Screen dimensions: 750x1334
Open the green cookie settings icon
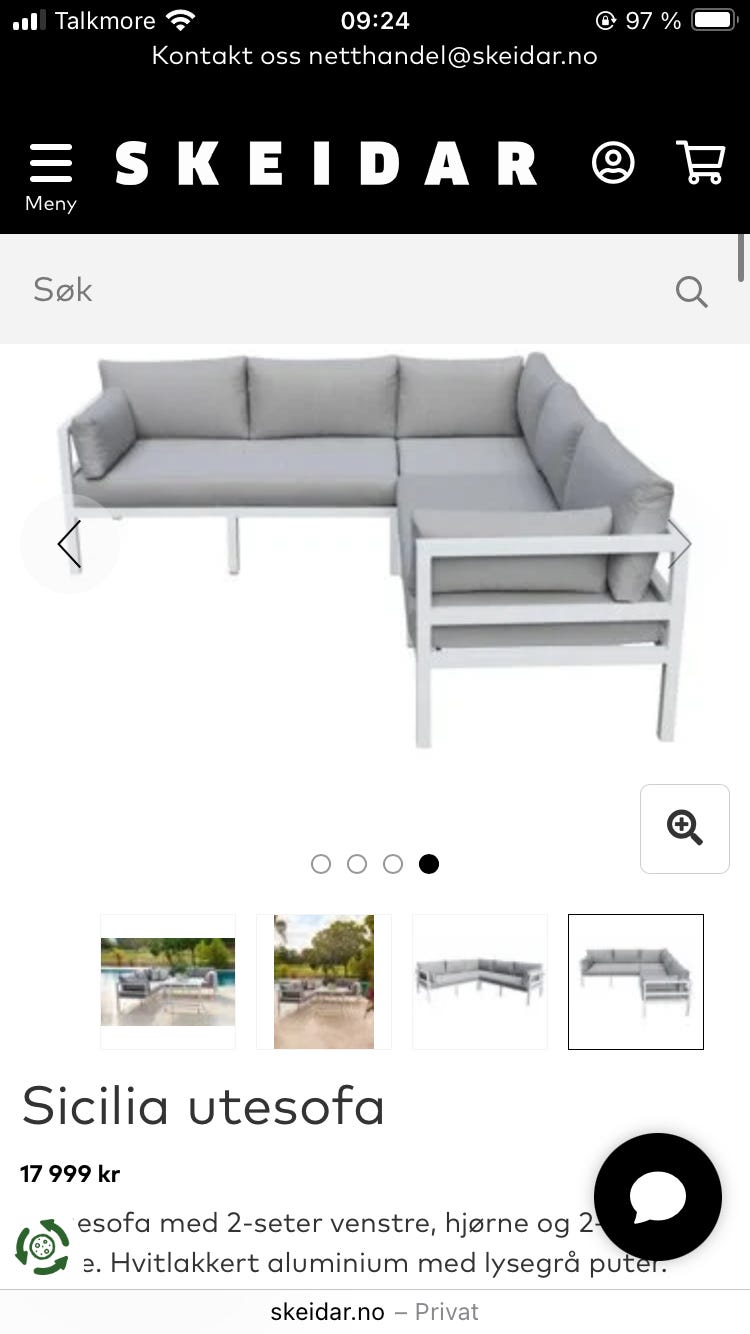pyautogui.click(x=42, y=1246)
